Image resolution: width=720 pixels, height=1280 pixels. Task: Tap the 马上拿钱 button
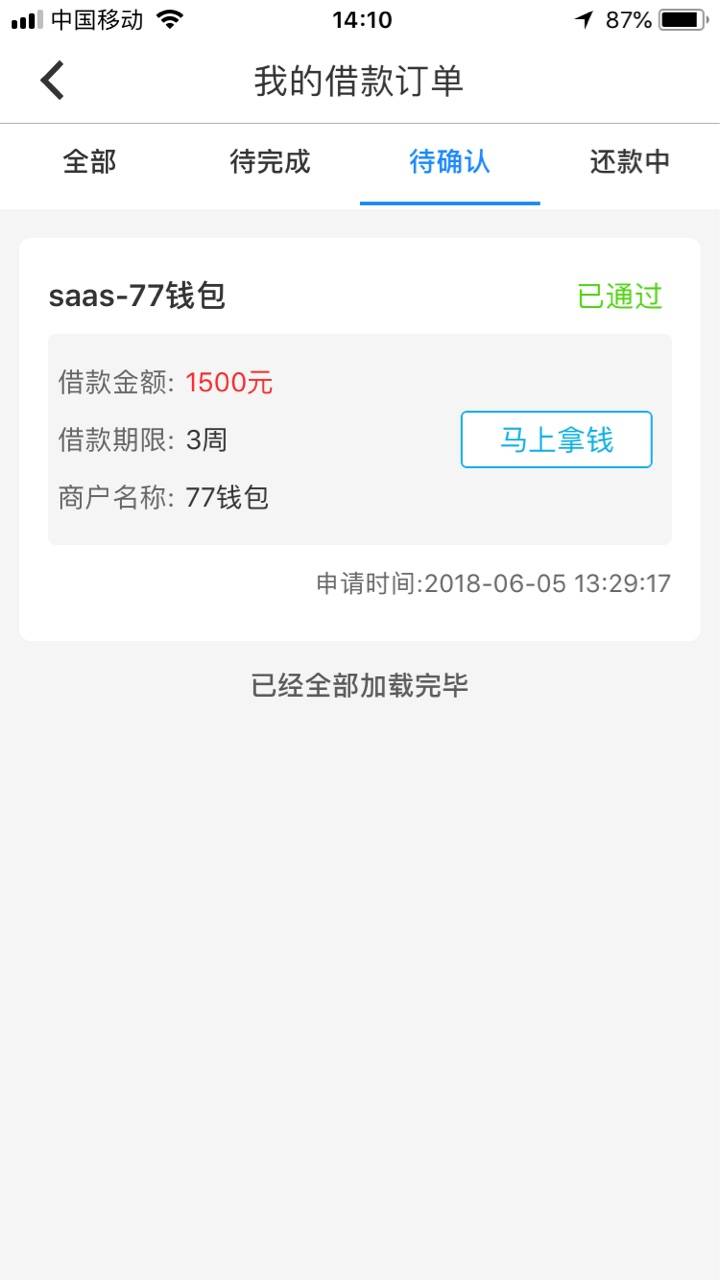click(556, 440)
